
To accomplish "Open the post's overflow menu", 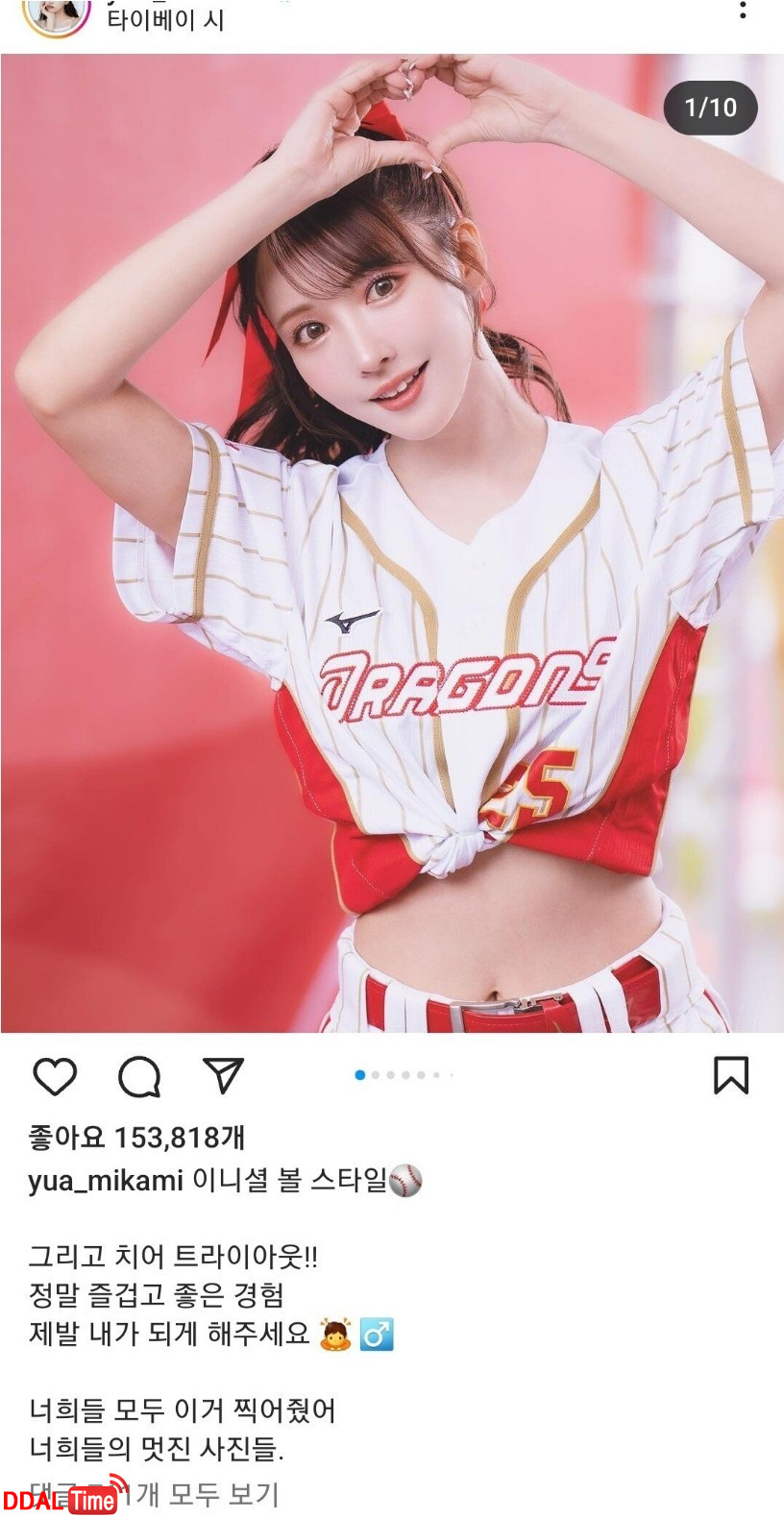I will 742,11.
